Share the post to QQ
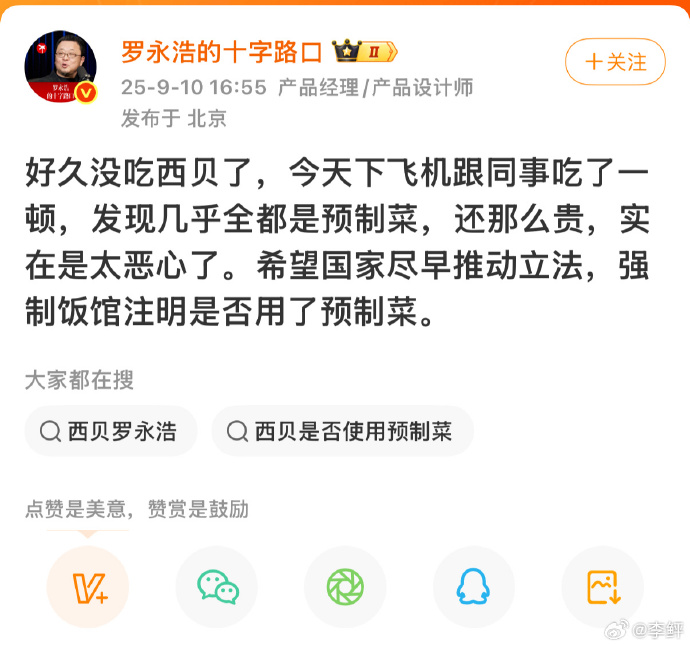Image resolution: width=690 pixels, height=646 pixels. point(473,587)
